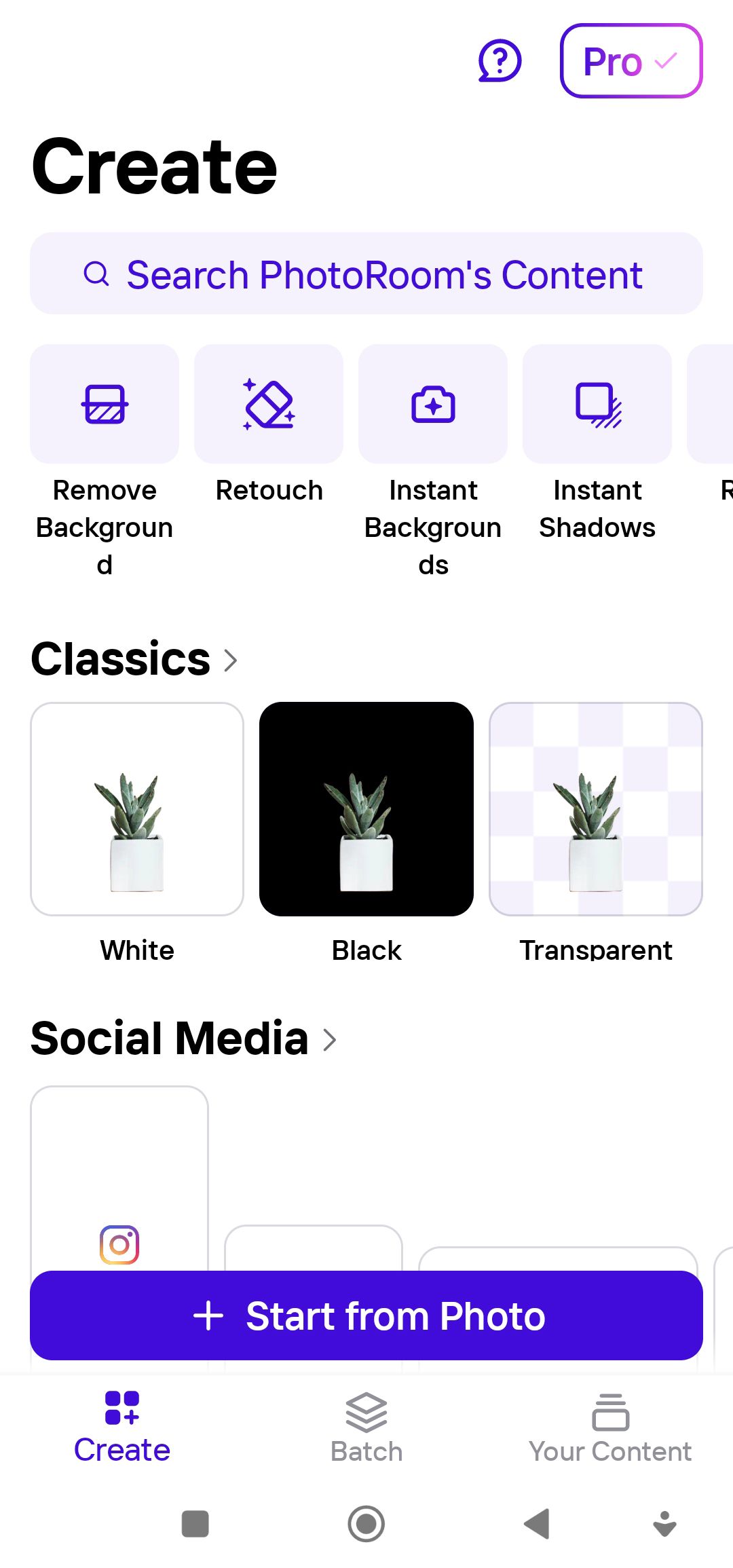Tap Start from Photo button

click(x=366, y=1315)
